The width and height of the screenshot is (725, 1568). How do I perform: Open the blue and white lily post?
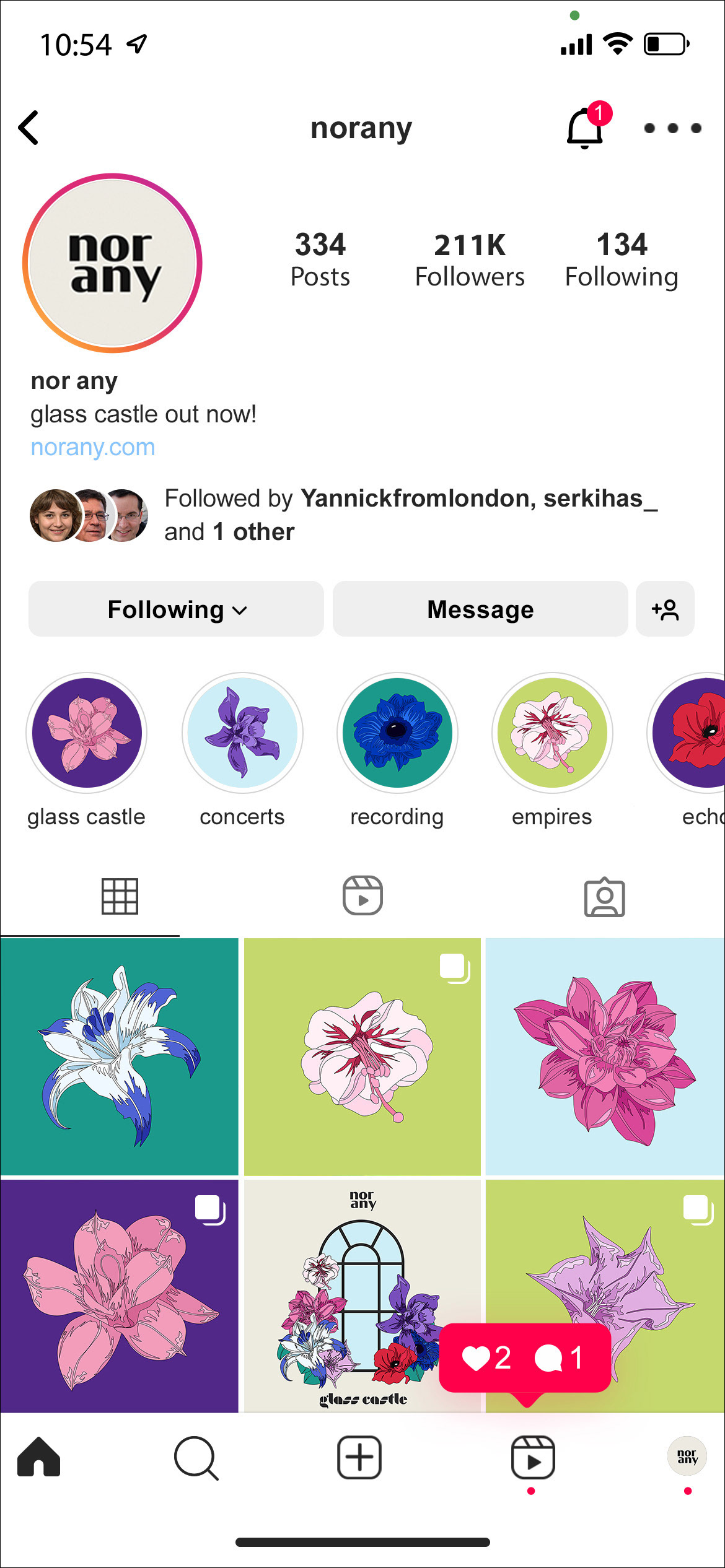point(120,1056)
